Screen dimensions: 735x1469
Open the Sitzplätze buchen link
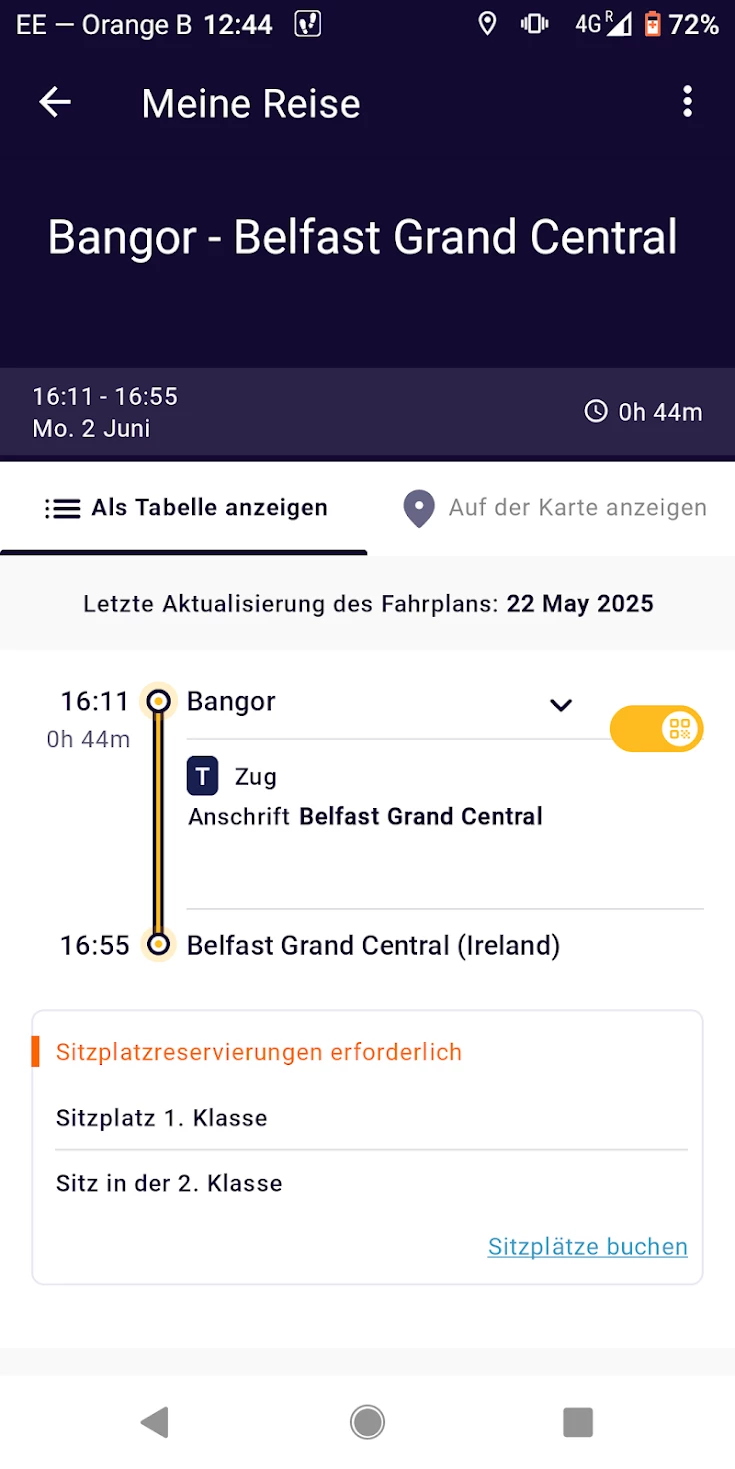[587, 1246]
